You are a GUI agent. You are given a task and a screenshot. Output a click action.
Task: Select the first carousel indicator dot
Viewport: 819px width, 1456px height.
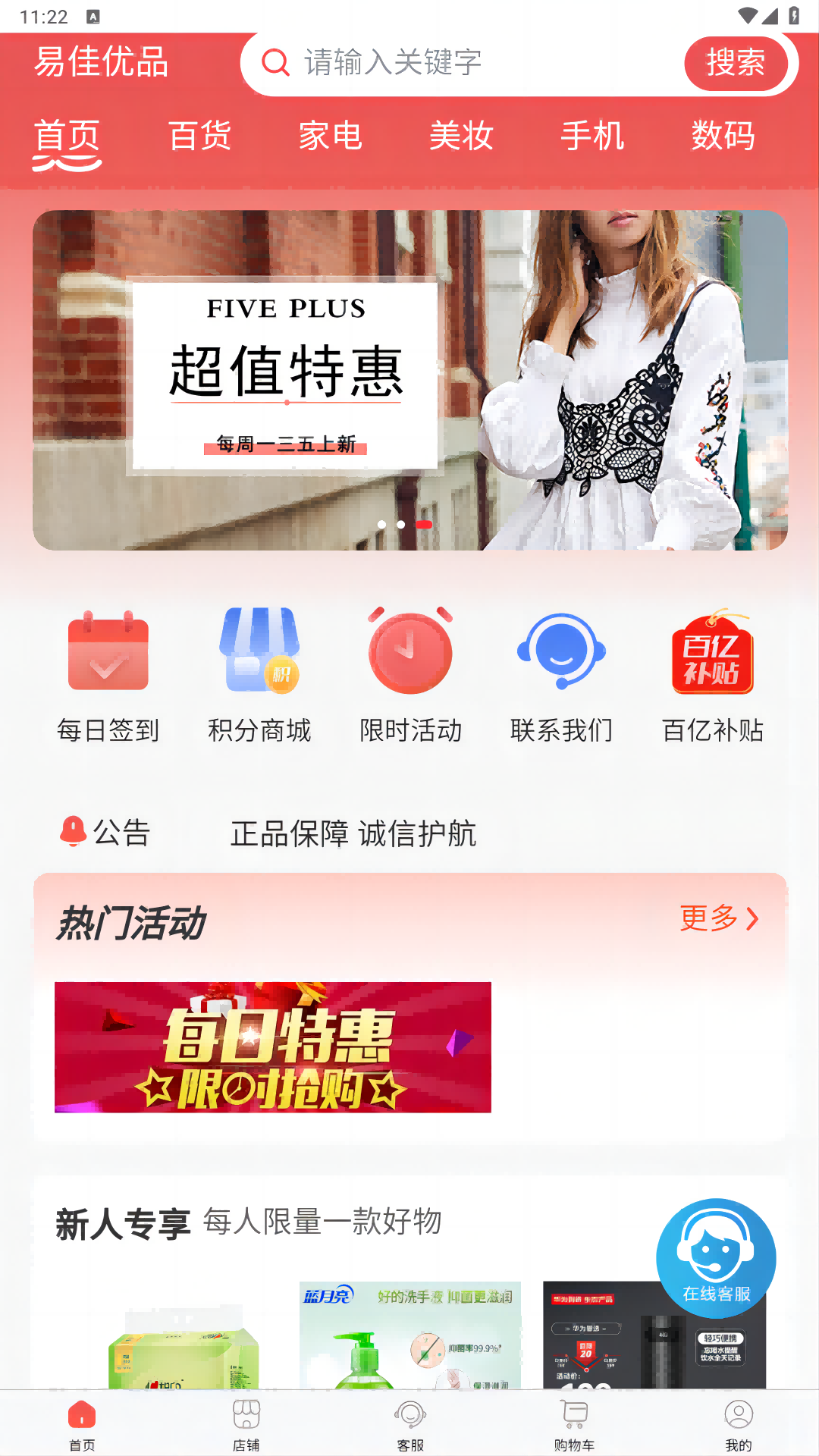pos(382,524)
